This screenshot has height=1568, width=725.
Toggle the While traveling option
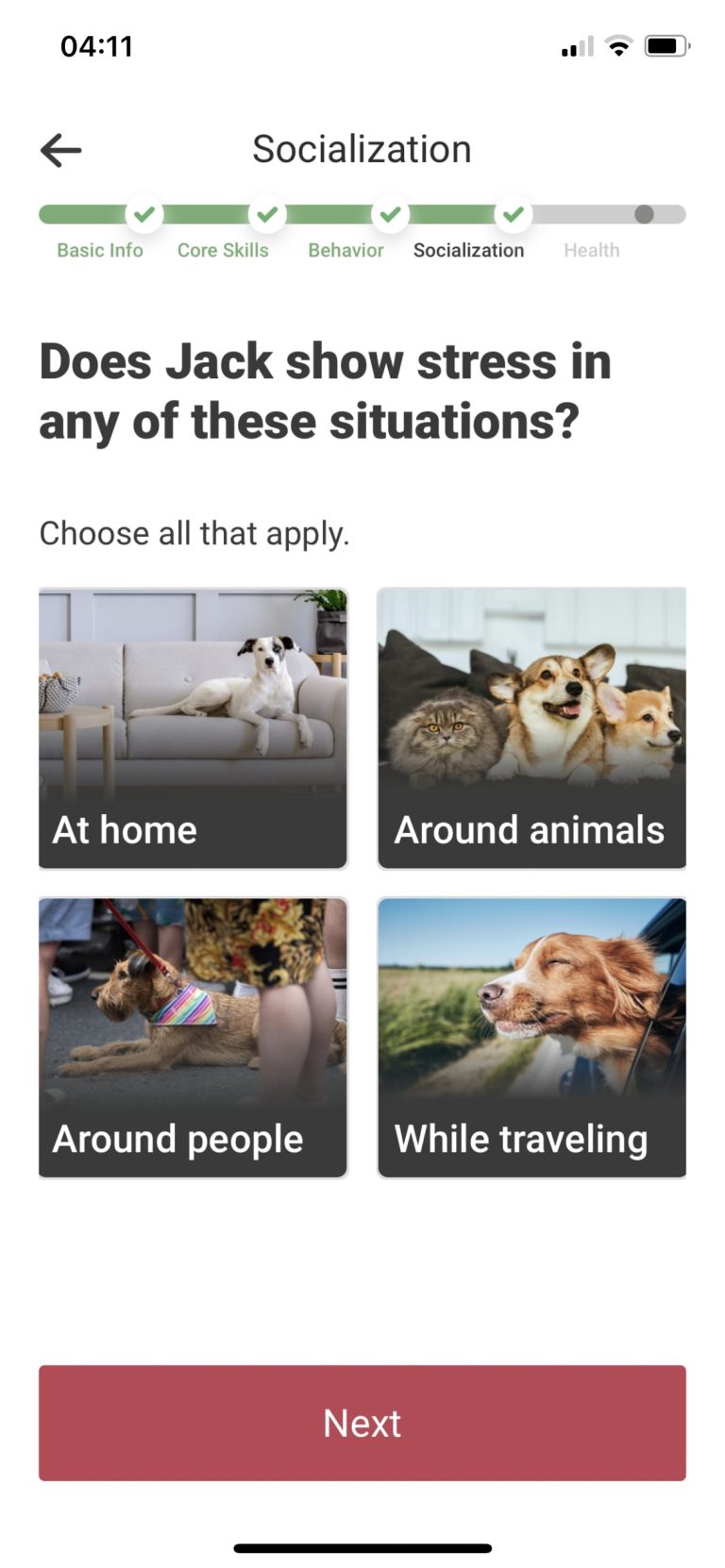click(531, 1036)
